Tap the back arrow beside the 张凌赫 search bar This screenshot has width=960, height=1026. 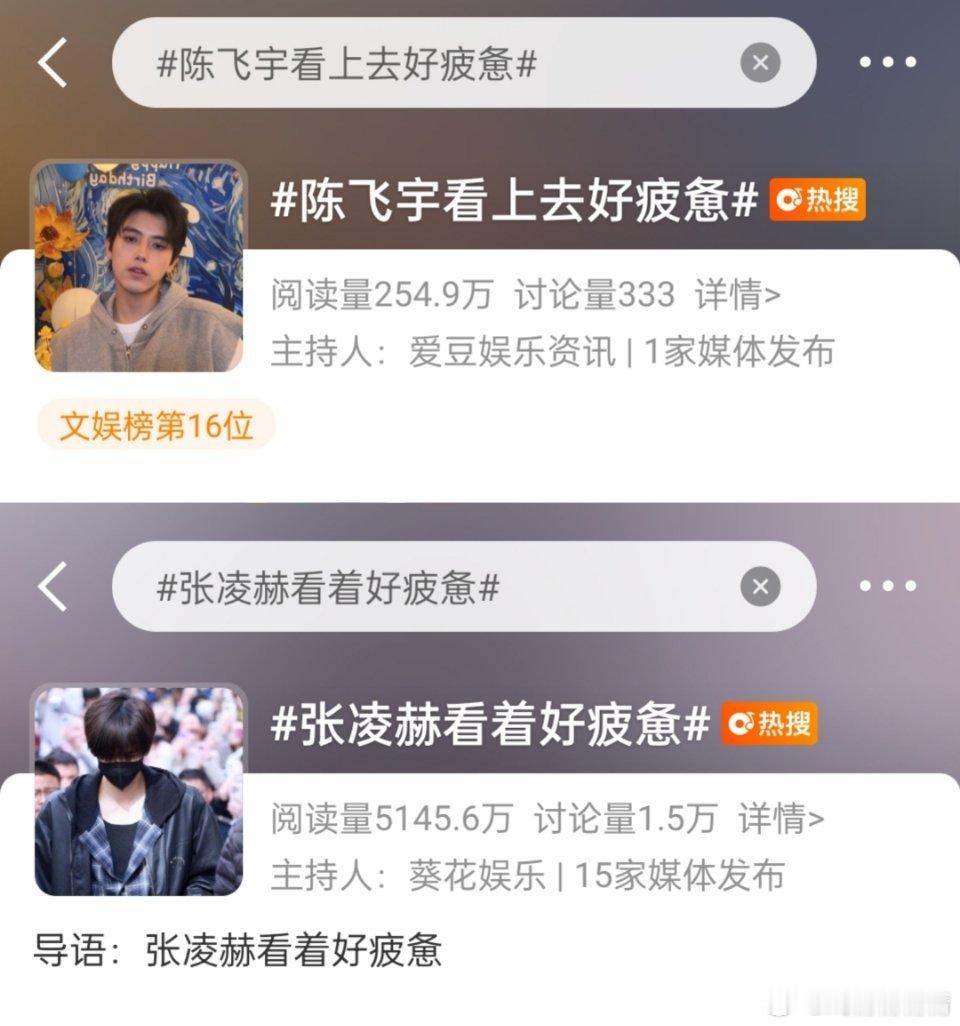(54, 587)
